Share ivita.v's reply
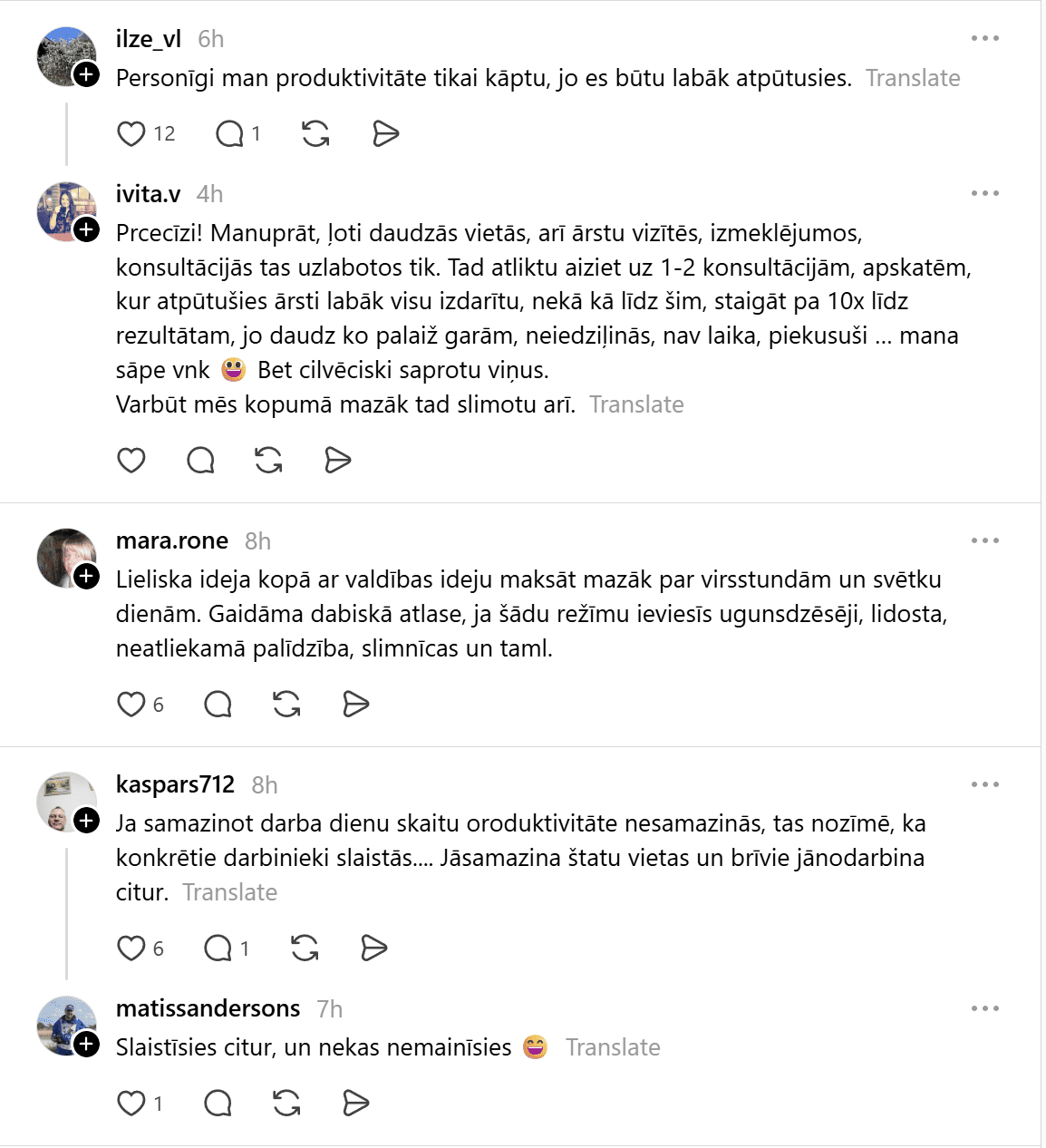Image resolution: width=1046 pixels, height=1148 pixels. (338, 461)
